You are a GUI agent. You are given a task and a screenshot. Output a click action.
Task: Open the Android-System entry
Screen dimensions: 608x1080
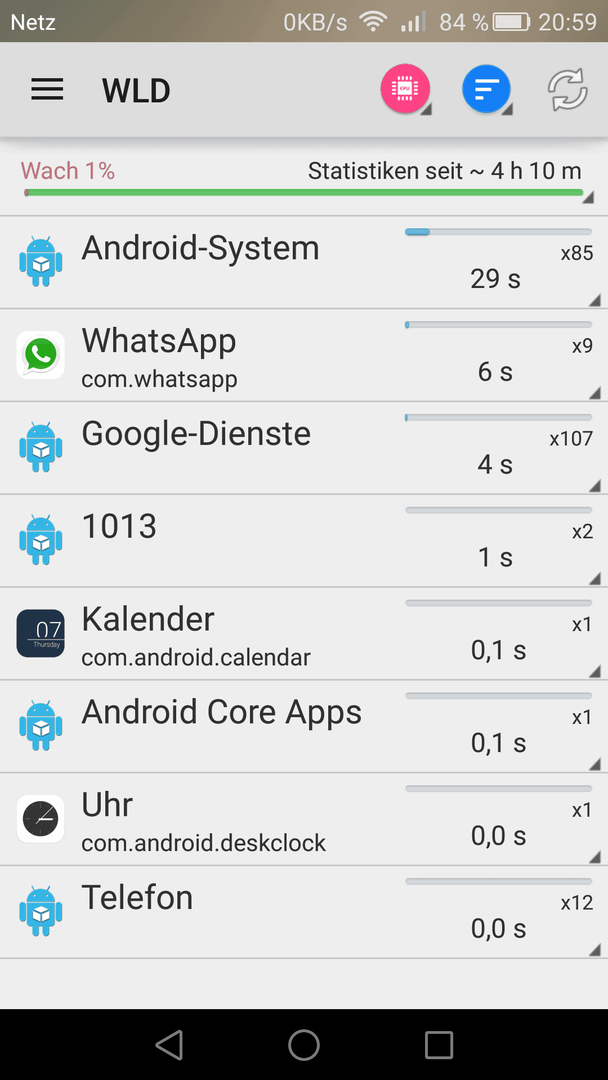click(x=304, y=262)
